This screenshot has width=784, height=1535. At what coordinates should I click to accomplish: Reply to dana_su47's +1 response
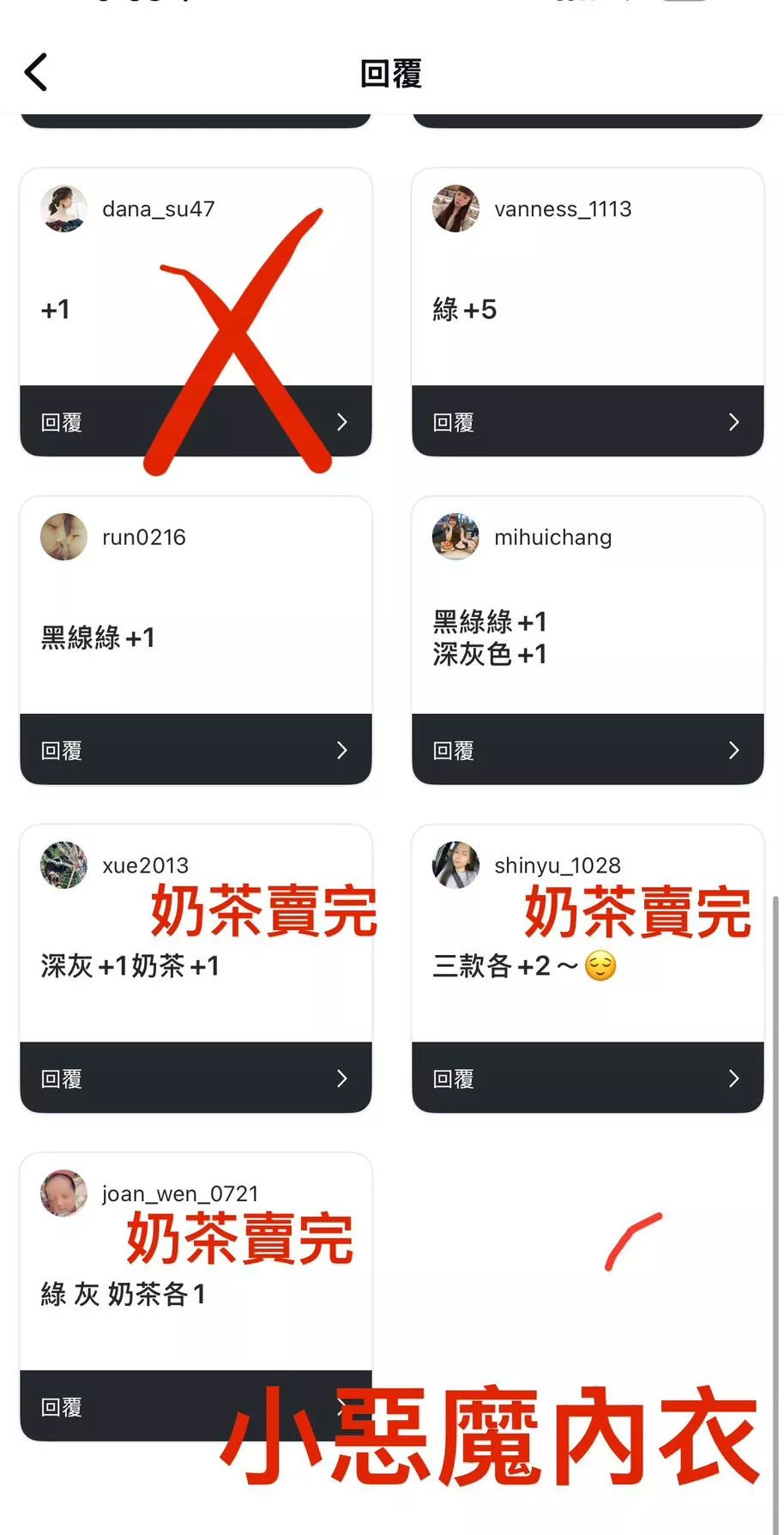coord(196,421)
